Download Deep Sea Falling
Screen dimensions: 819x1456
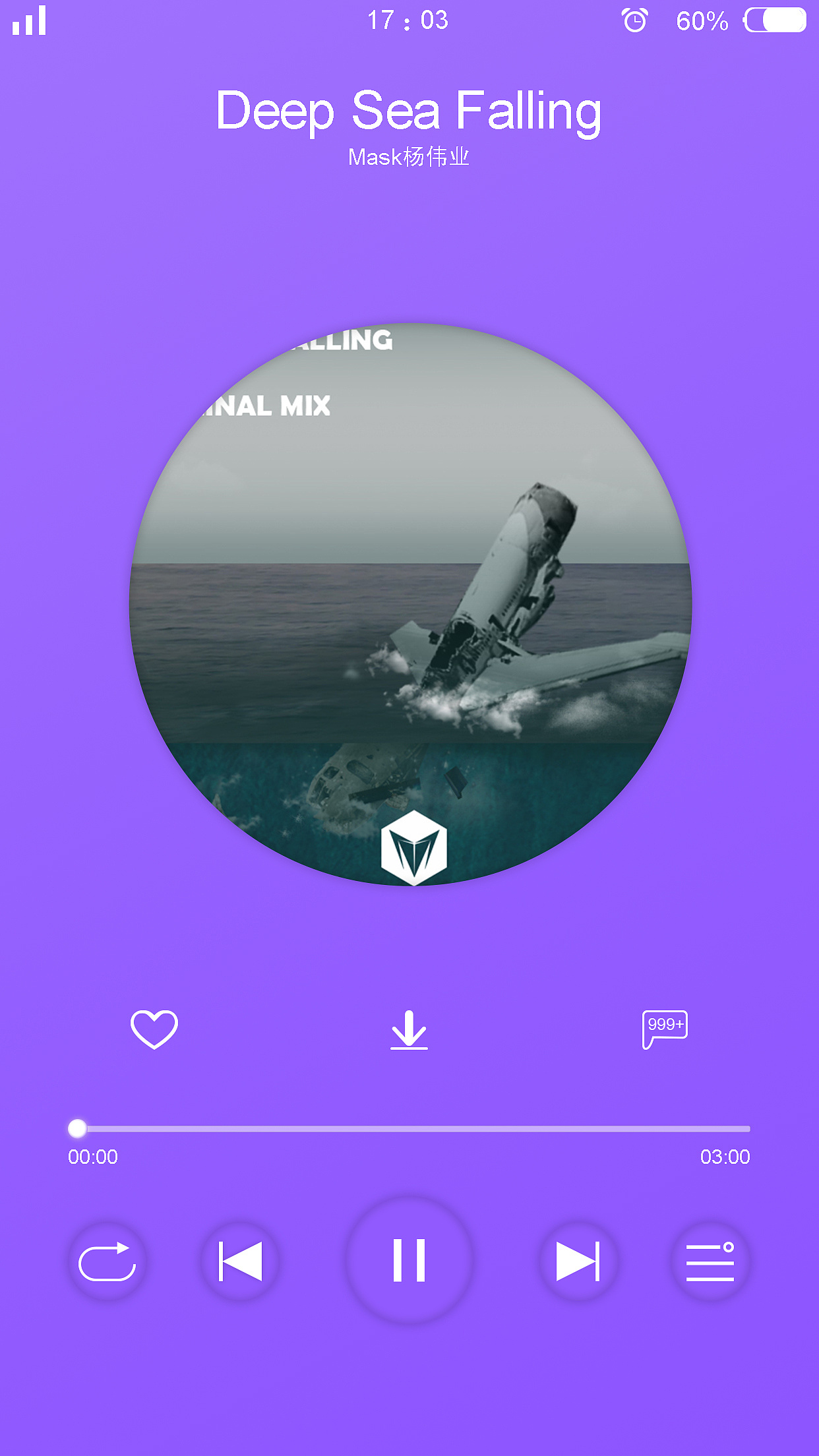click(409, 1029)
